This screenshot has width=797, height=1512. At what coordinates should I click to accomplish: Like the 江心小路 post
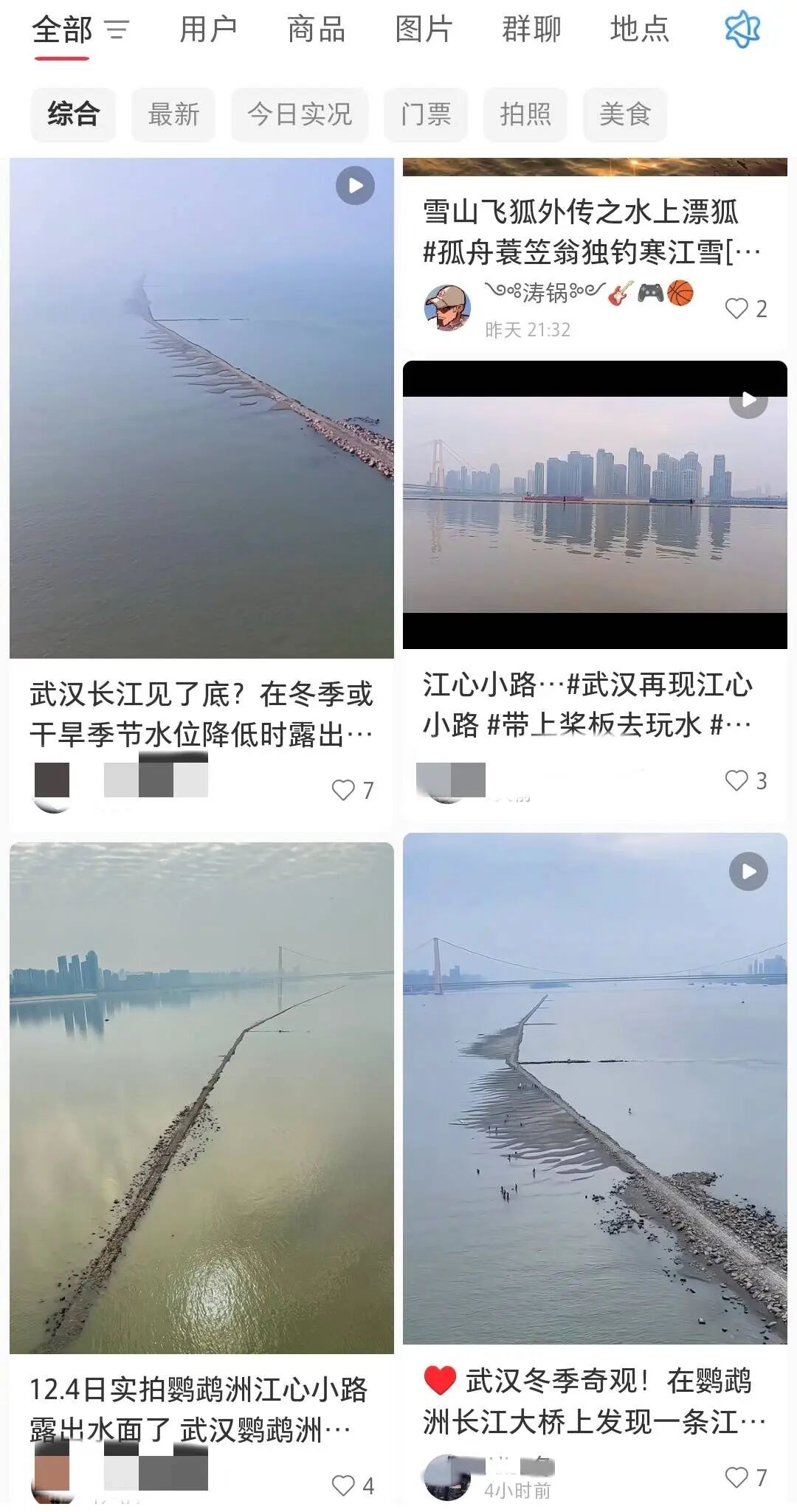click(736, 780)
